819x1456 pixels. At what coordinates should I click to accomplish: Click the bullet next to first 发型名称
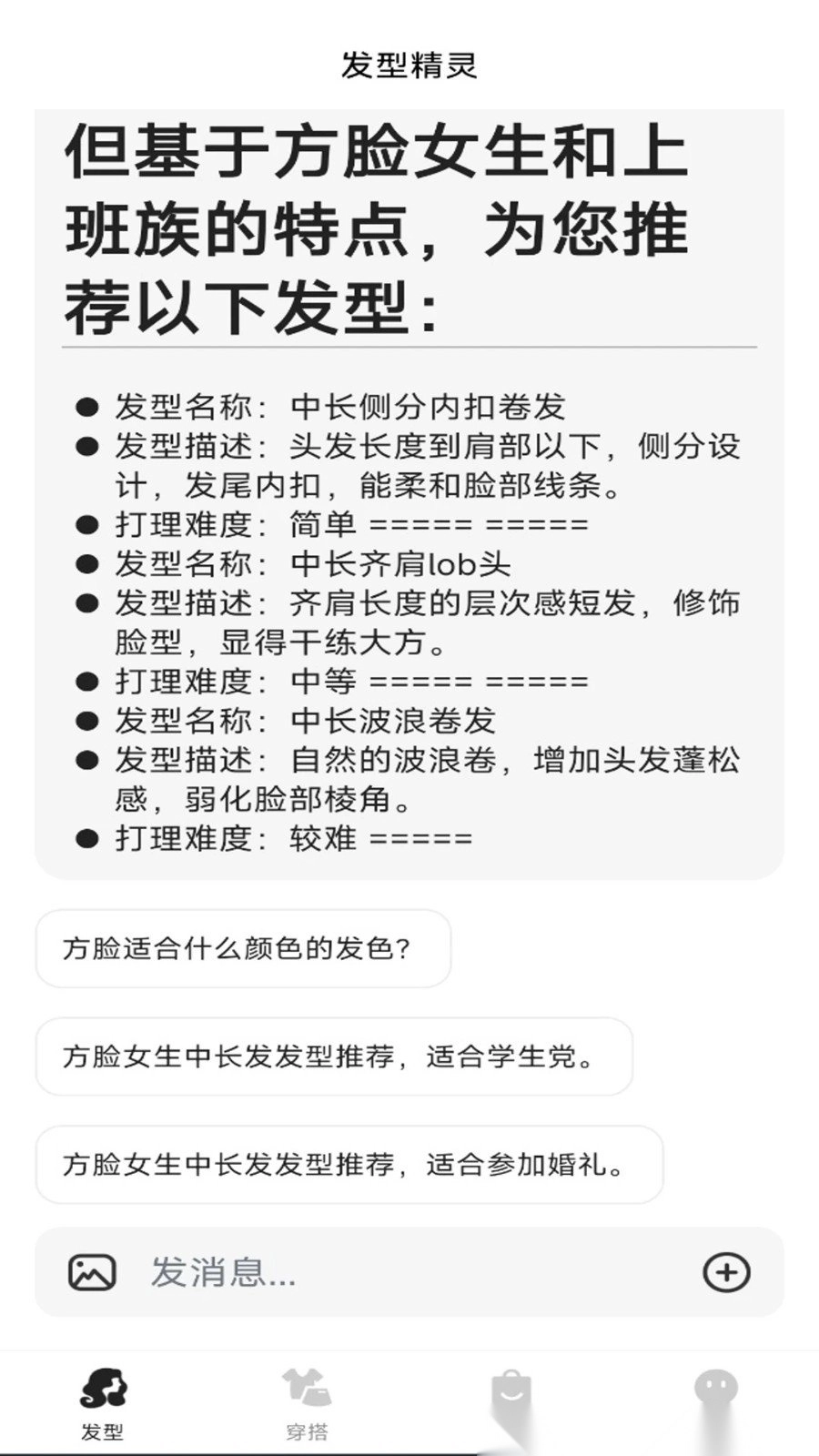click(86, 406)
